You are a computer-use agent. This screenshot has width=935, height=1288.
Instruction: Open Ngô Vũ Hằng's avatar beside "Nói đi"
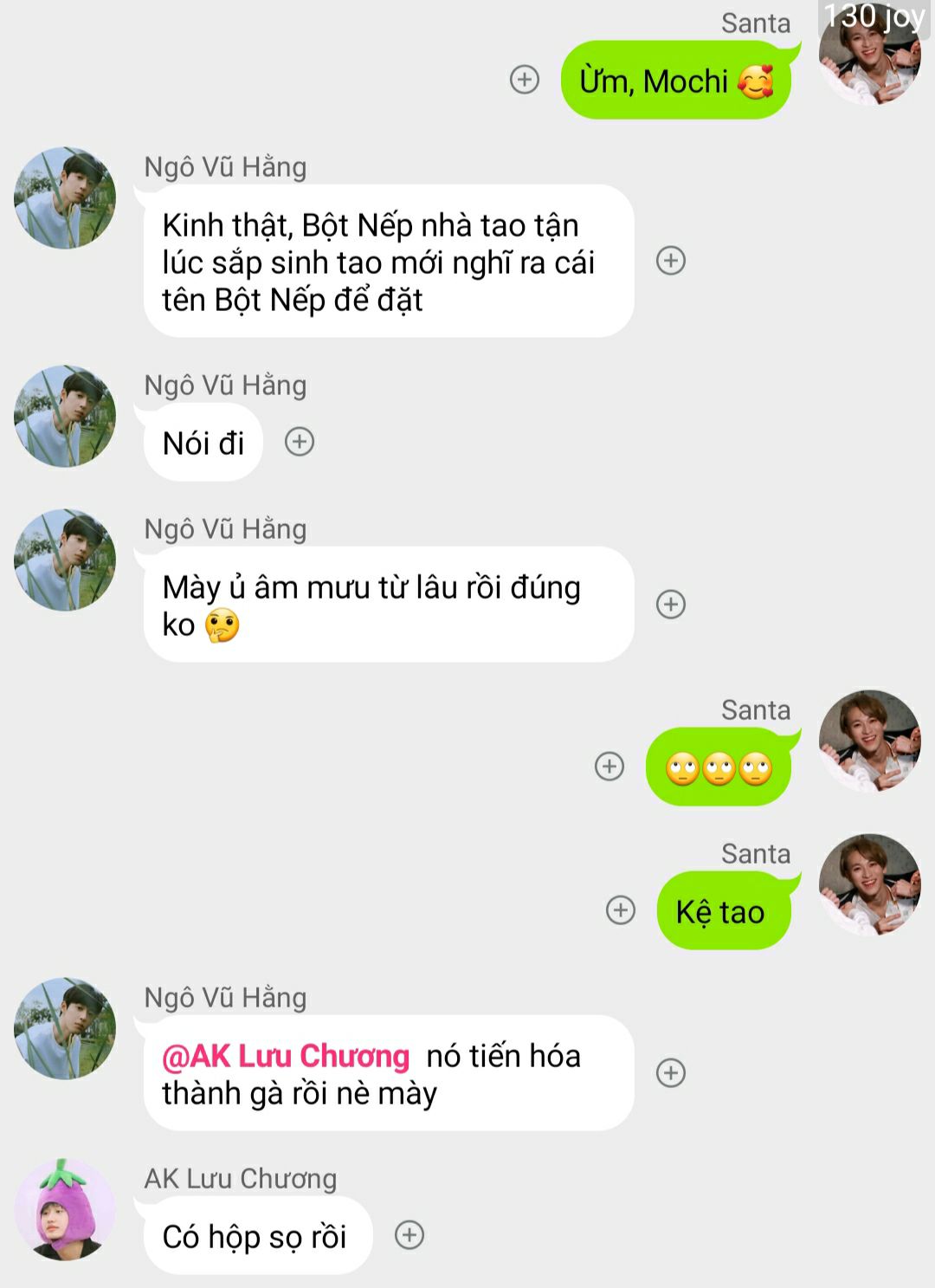65,416
